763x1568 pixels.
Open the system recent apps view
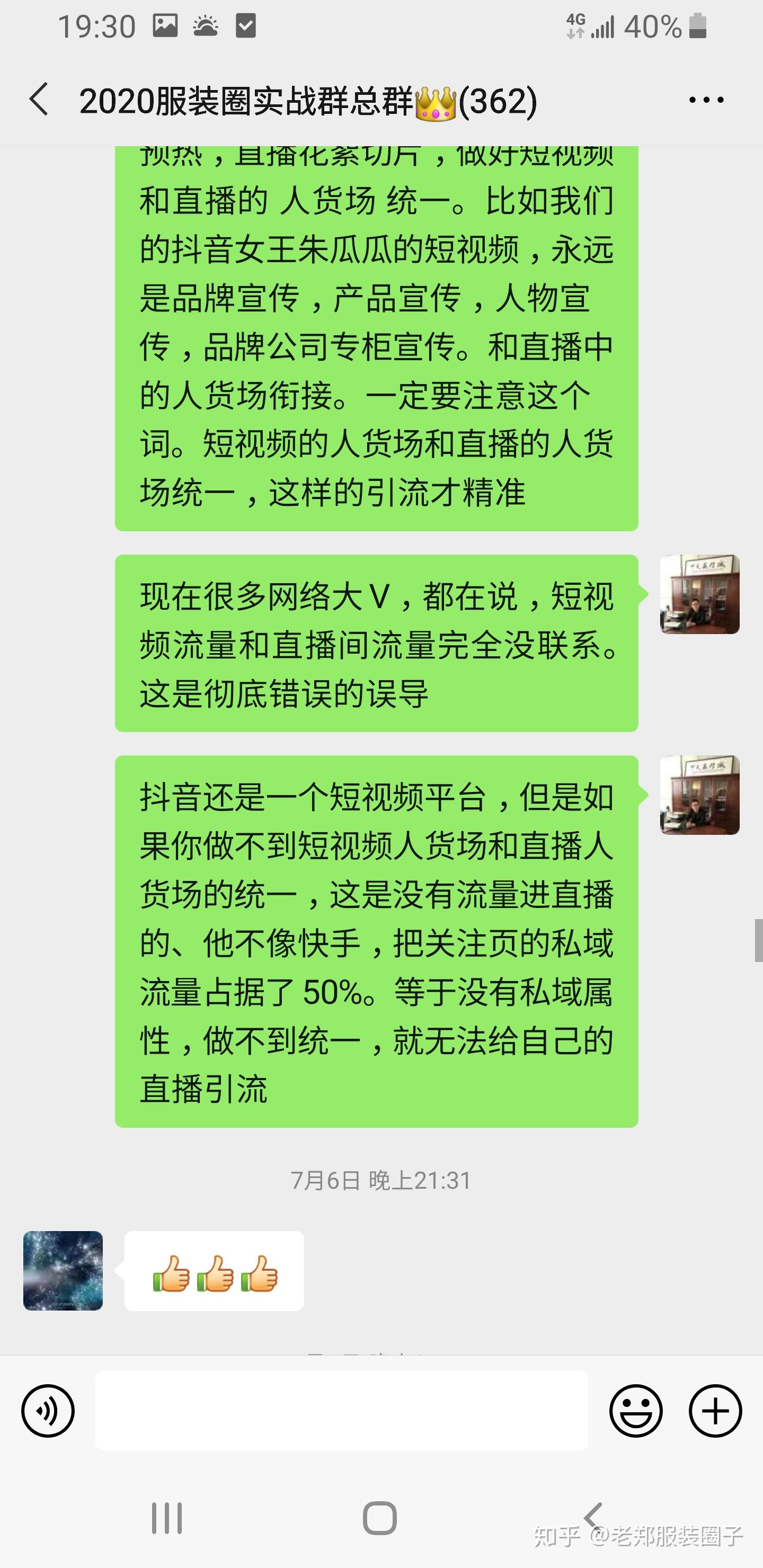coord(167,1518)
